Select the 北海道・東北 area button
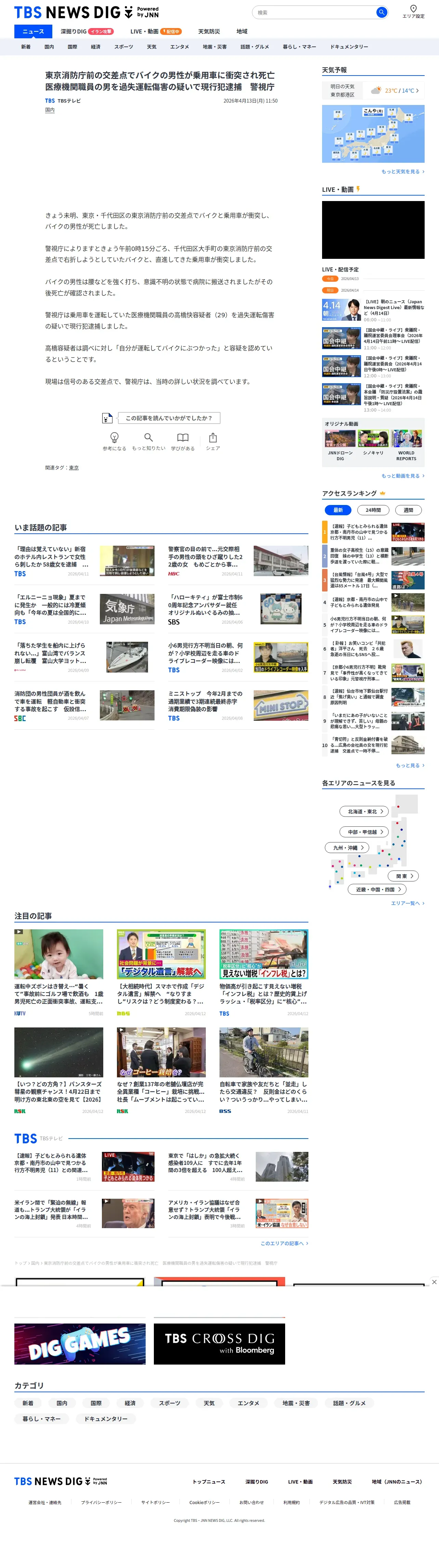The height and width of the screenshot is (1568, 439). [x=363, y=811]
